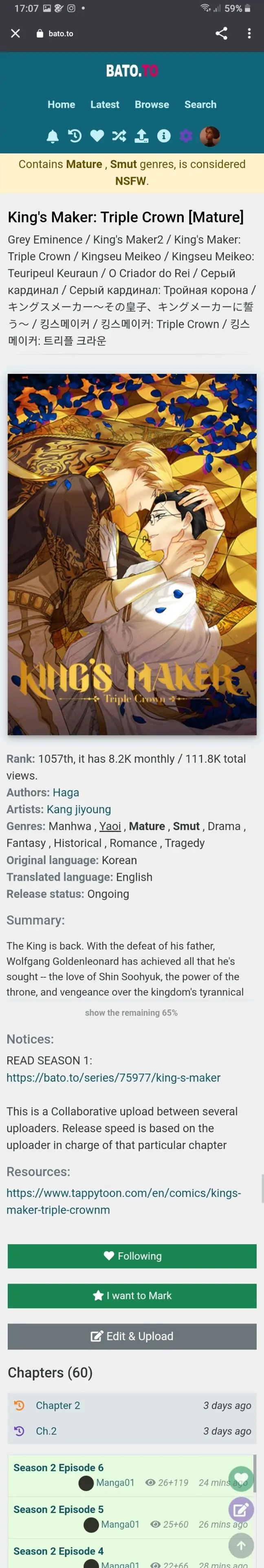Screen dimensions: 264x1568
Task: Open the Season 1 King's Maker link
Action: (113, 1077)
